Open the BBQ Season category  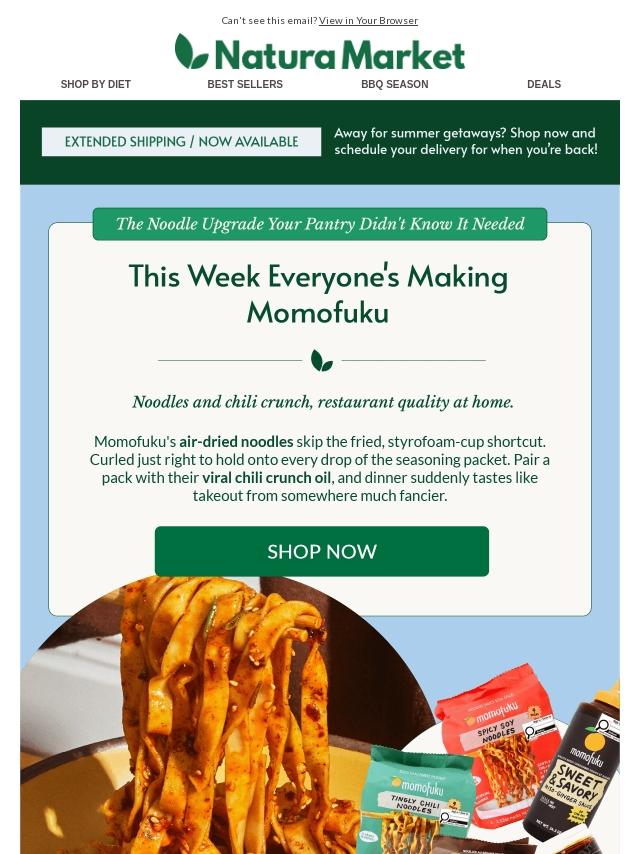click(395, 84)
